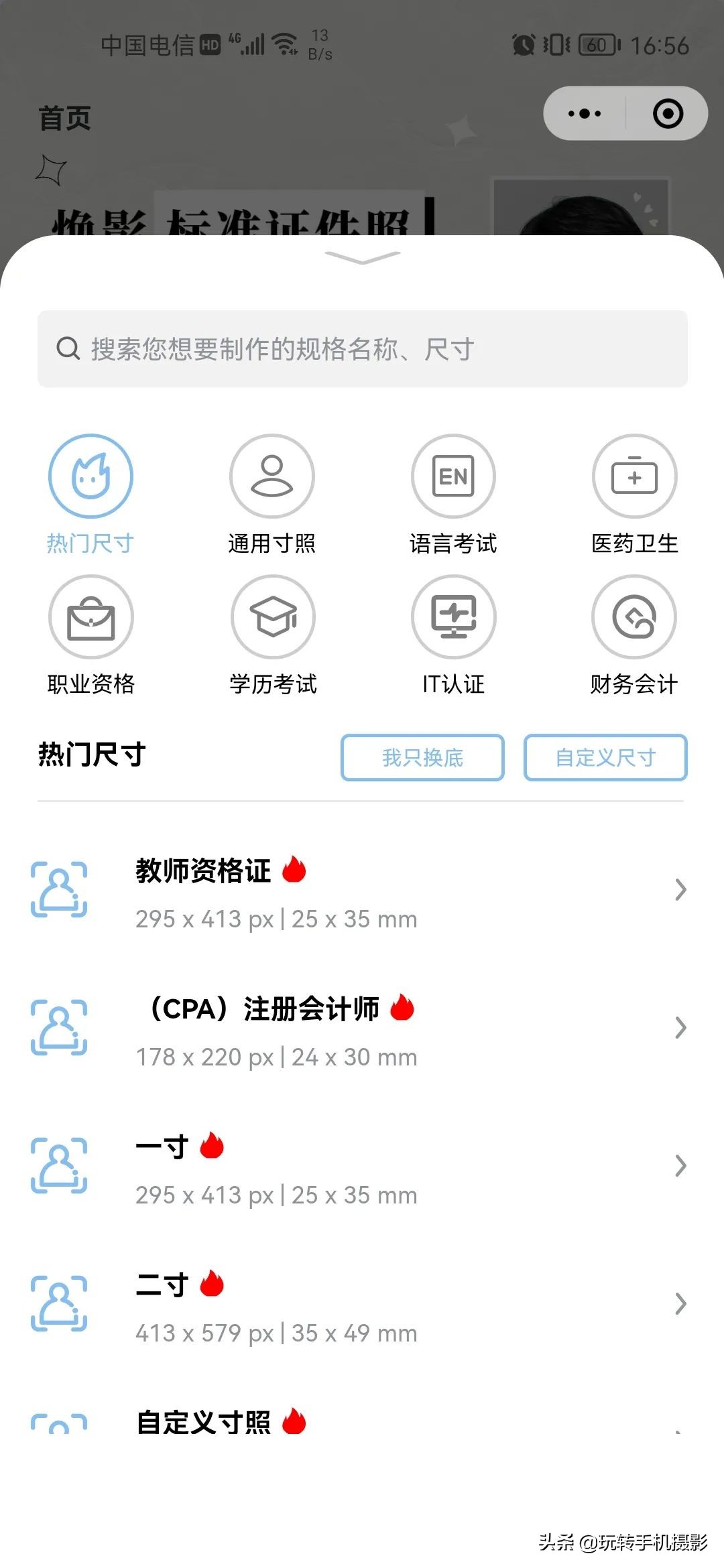
Task: Select the 职业资格 briefcase category icon
Action: 92,618
